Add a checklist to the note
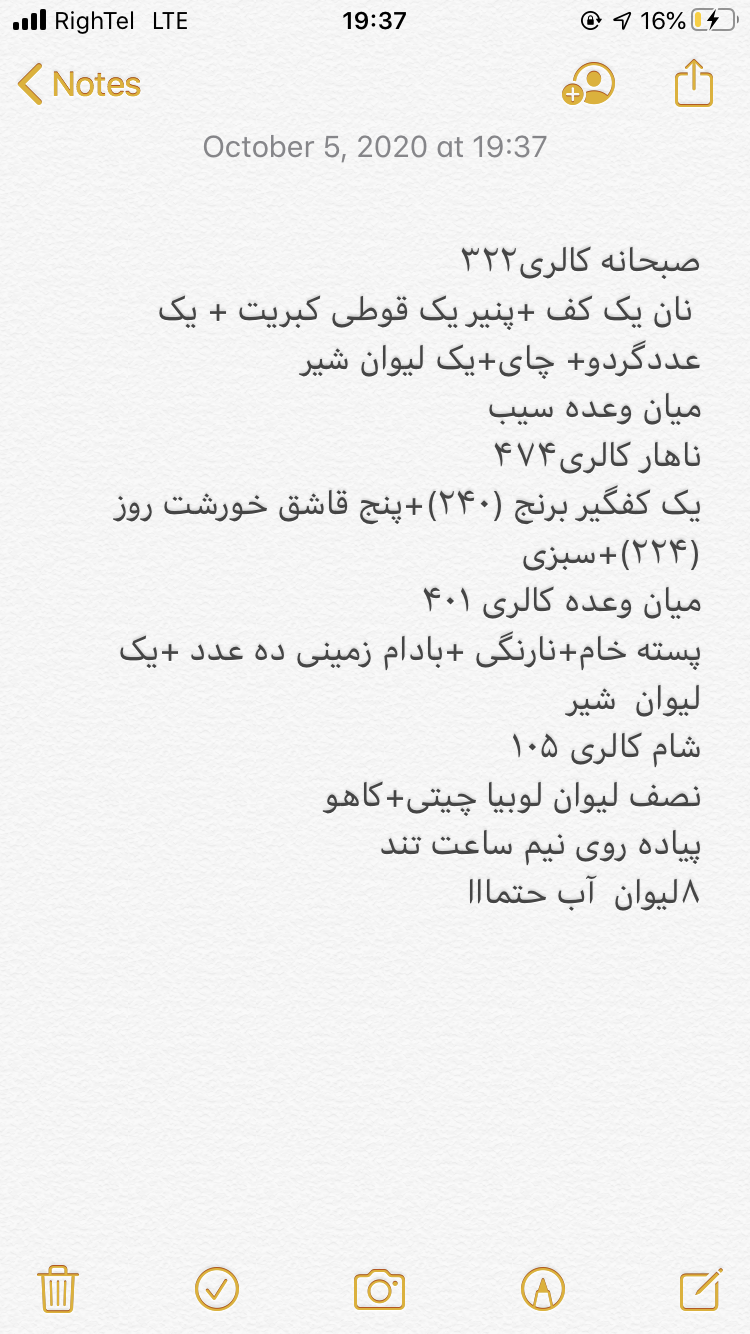This screenshot has height=1334, width=750. point(217,1288)
